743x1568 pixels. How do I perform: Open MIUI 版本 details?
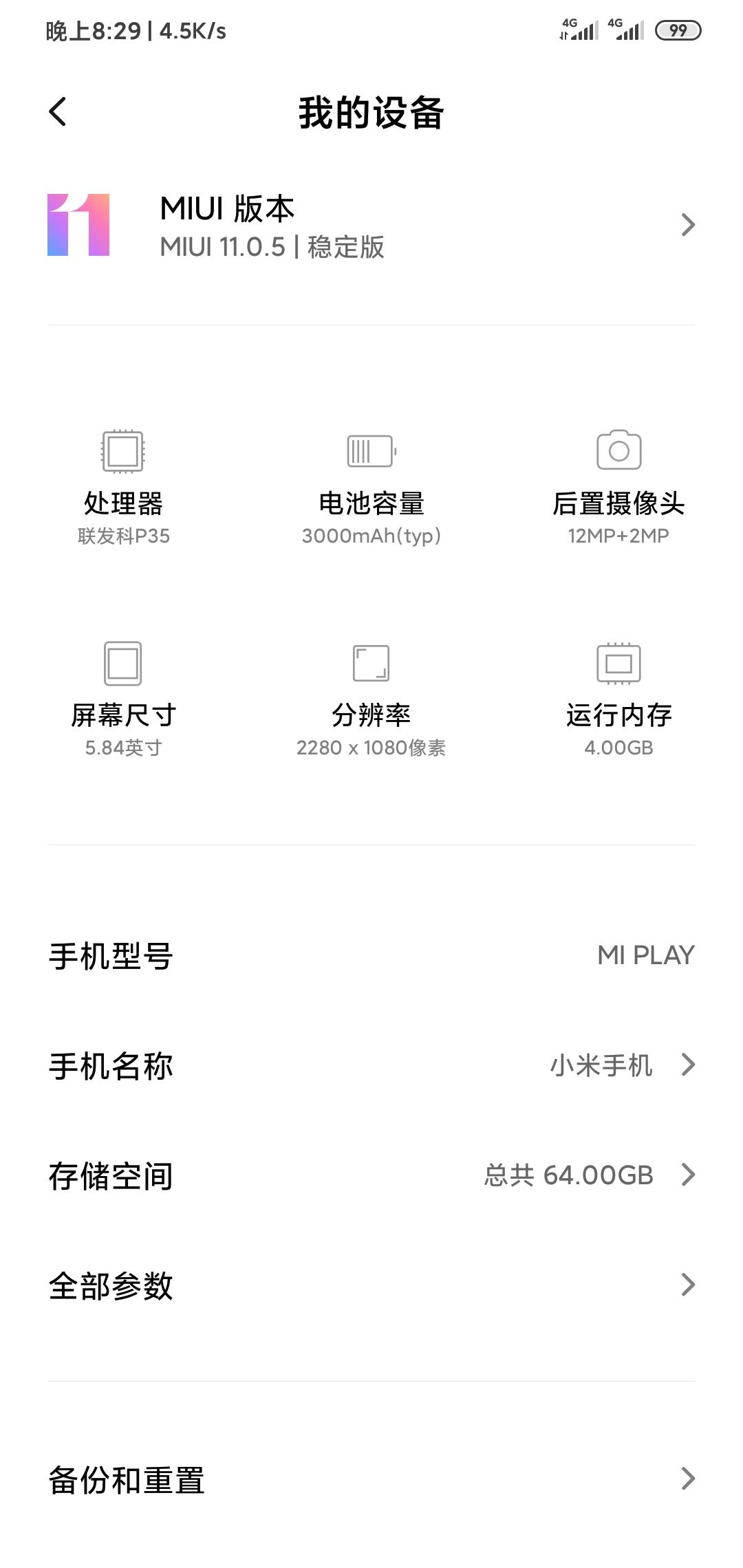pos(371,226)
